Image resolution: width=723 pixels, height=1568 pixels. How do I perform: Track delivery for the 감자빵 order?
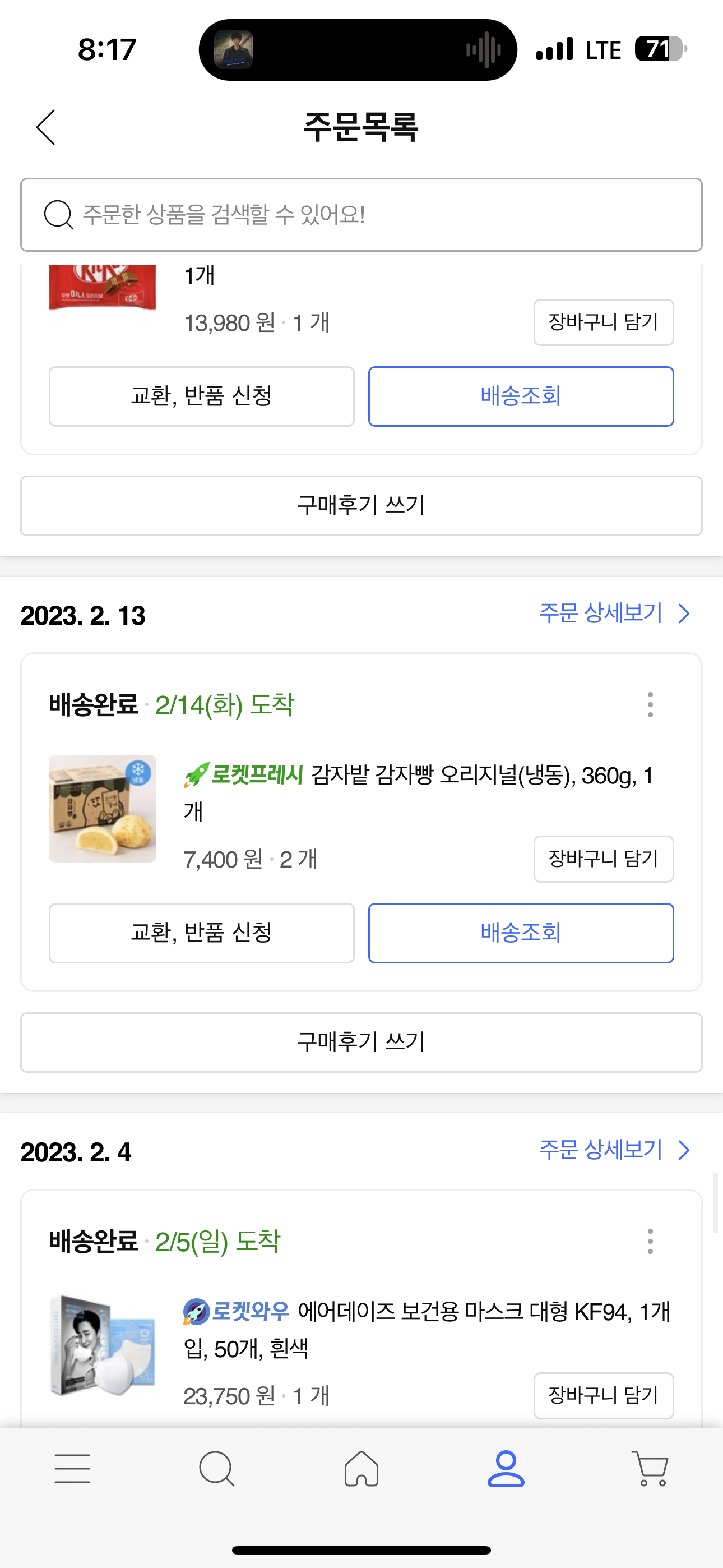520,933
